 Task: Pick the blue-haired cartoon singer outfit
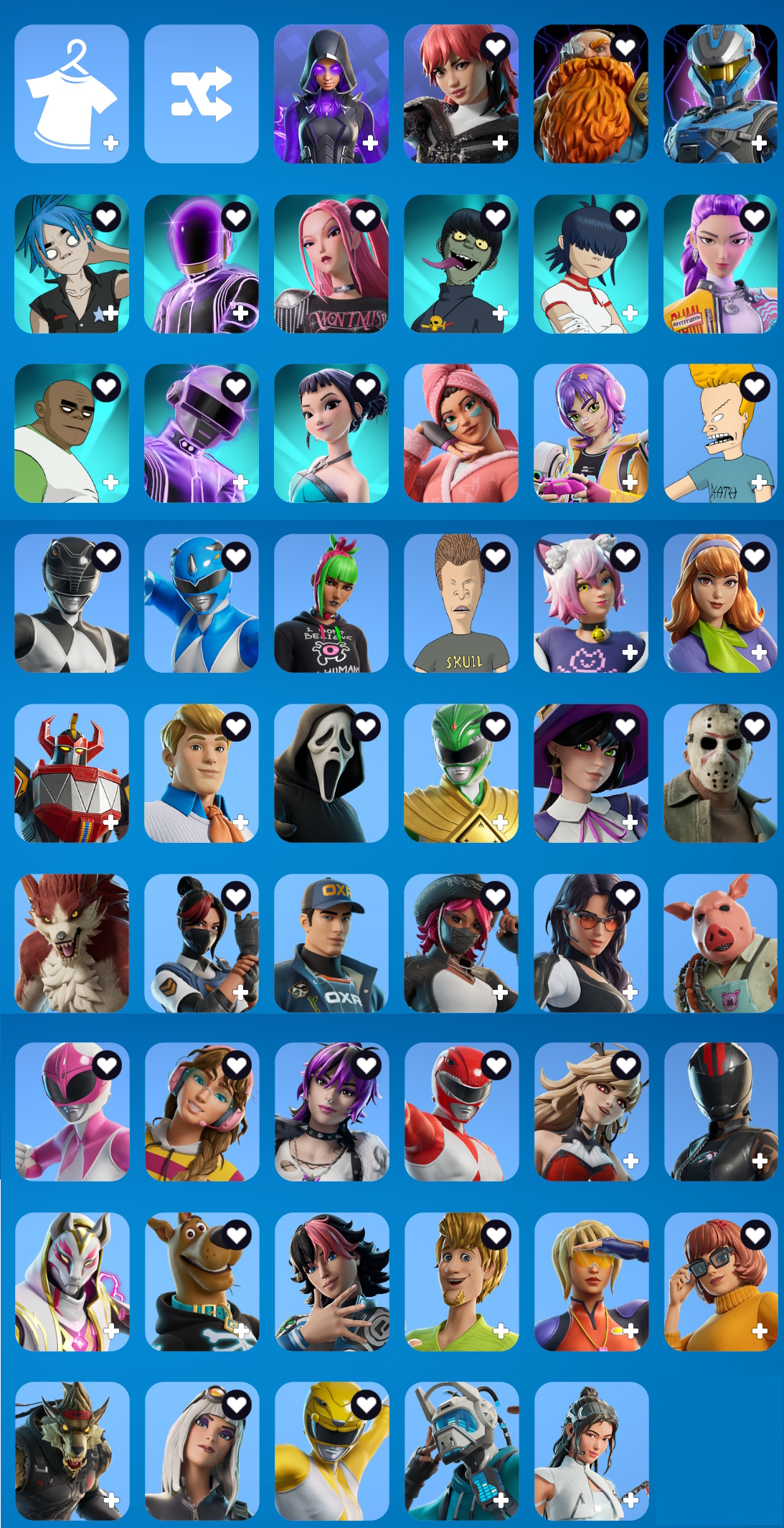click(72, 264)
